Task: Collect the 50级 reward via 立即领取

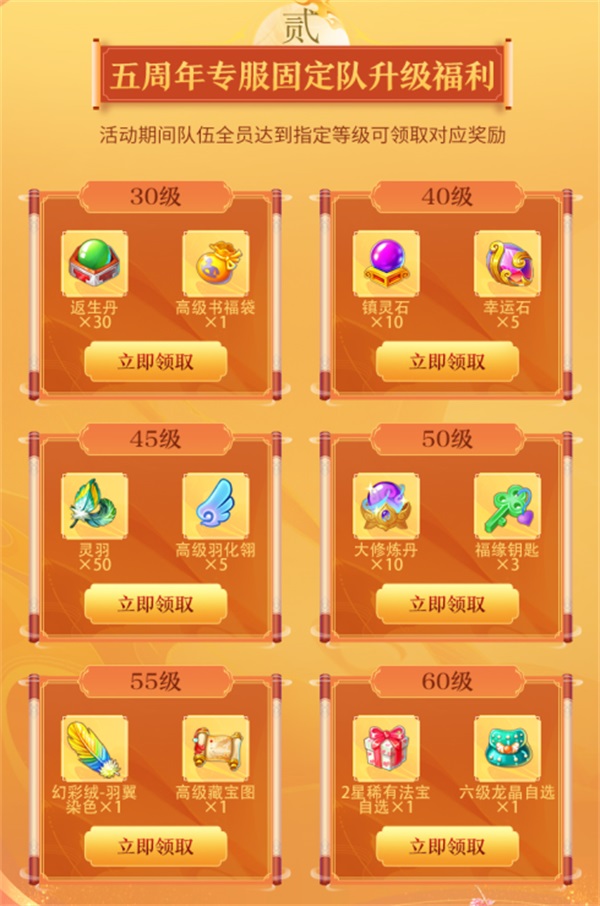Action: pos(446,604)
